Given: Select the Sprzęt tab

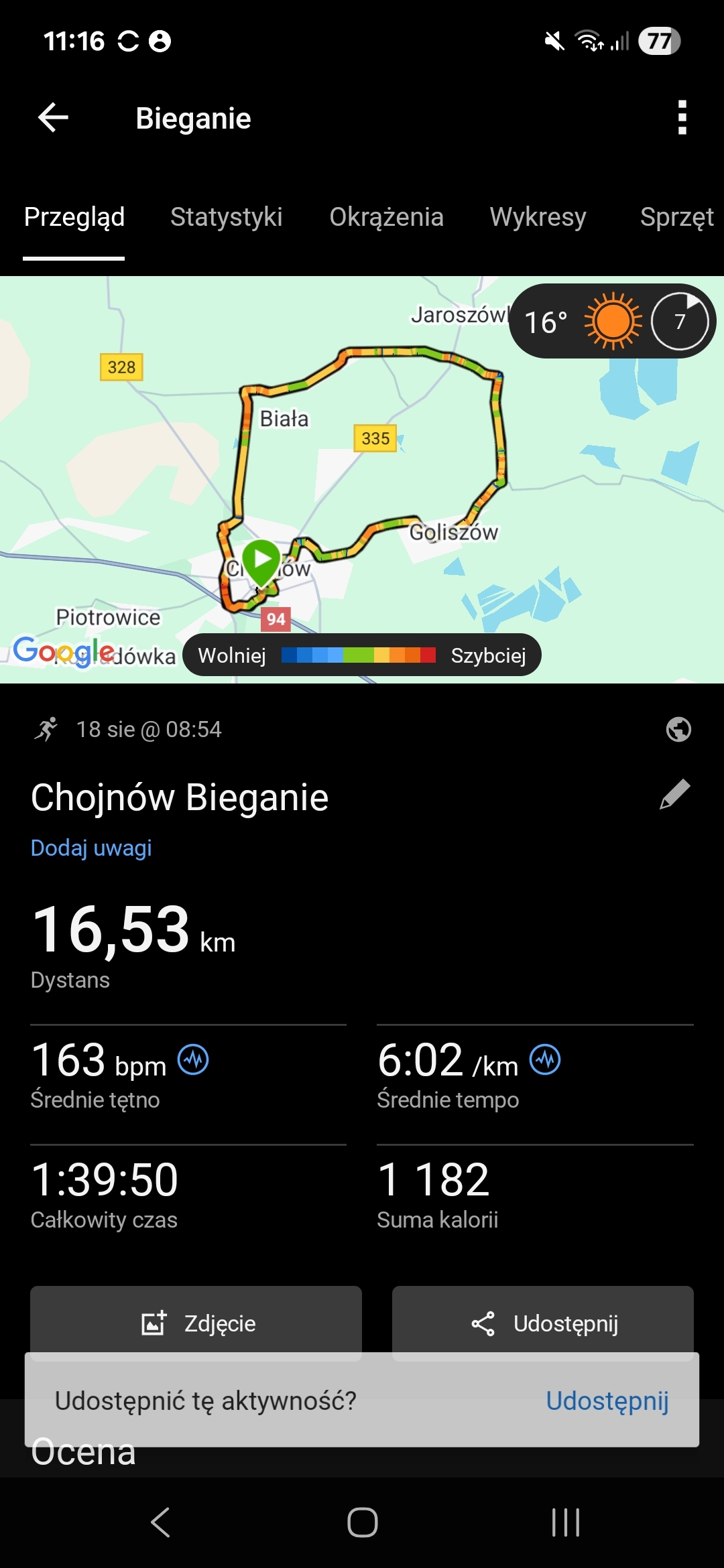Looking at the screenshot, I should pos(676,217).
